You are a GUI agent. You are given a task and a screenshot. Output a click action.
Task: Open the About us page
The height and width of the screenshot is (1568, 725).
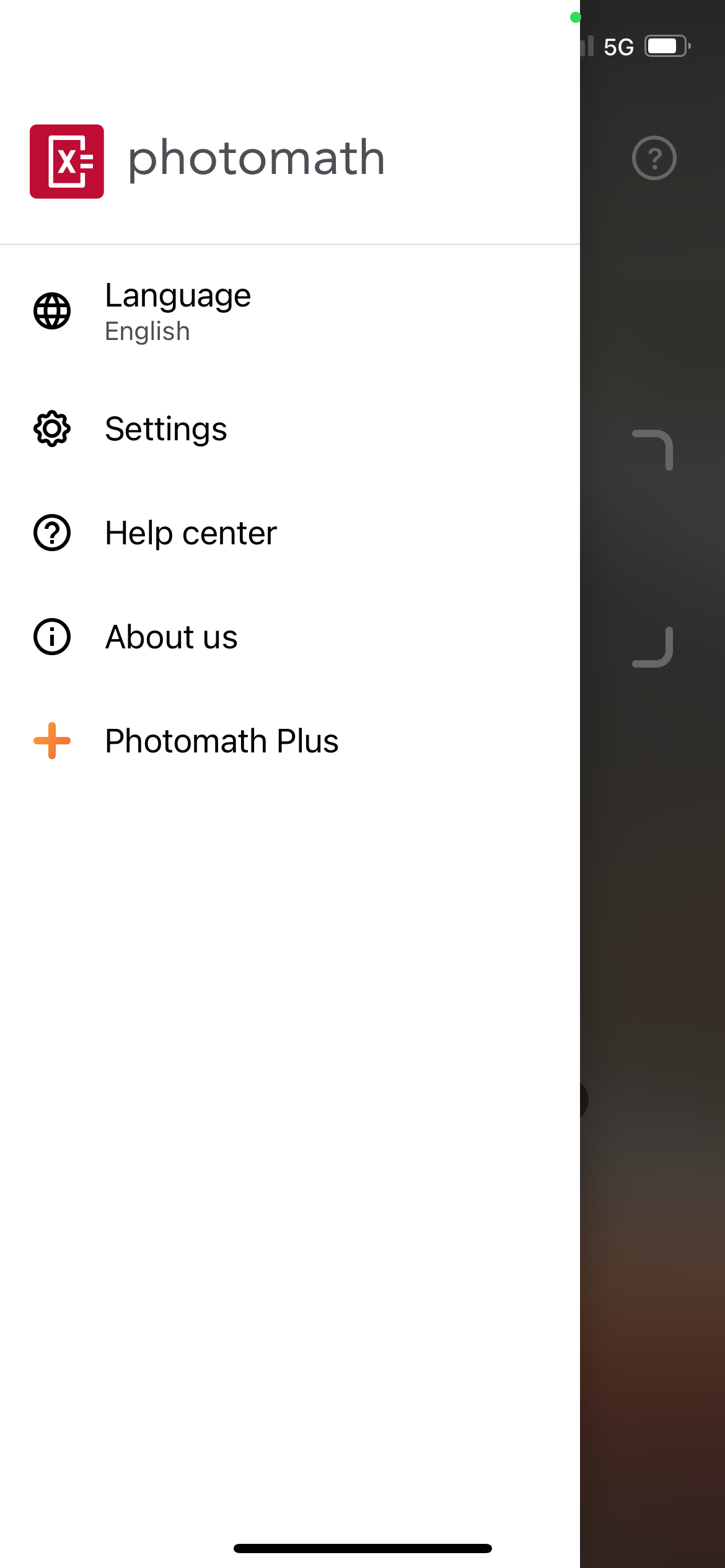[x=171, y=636]
